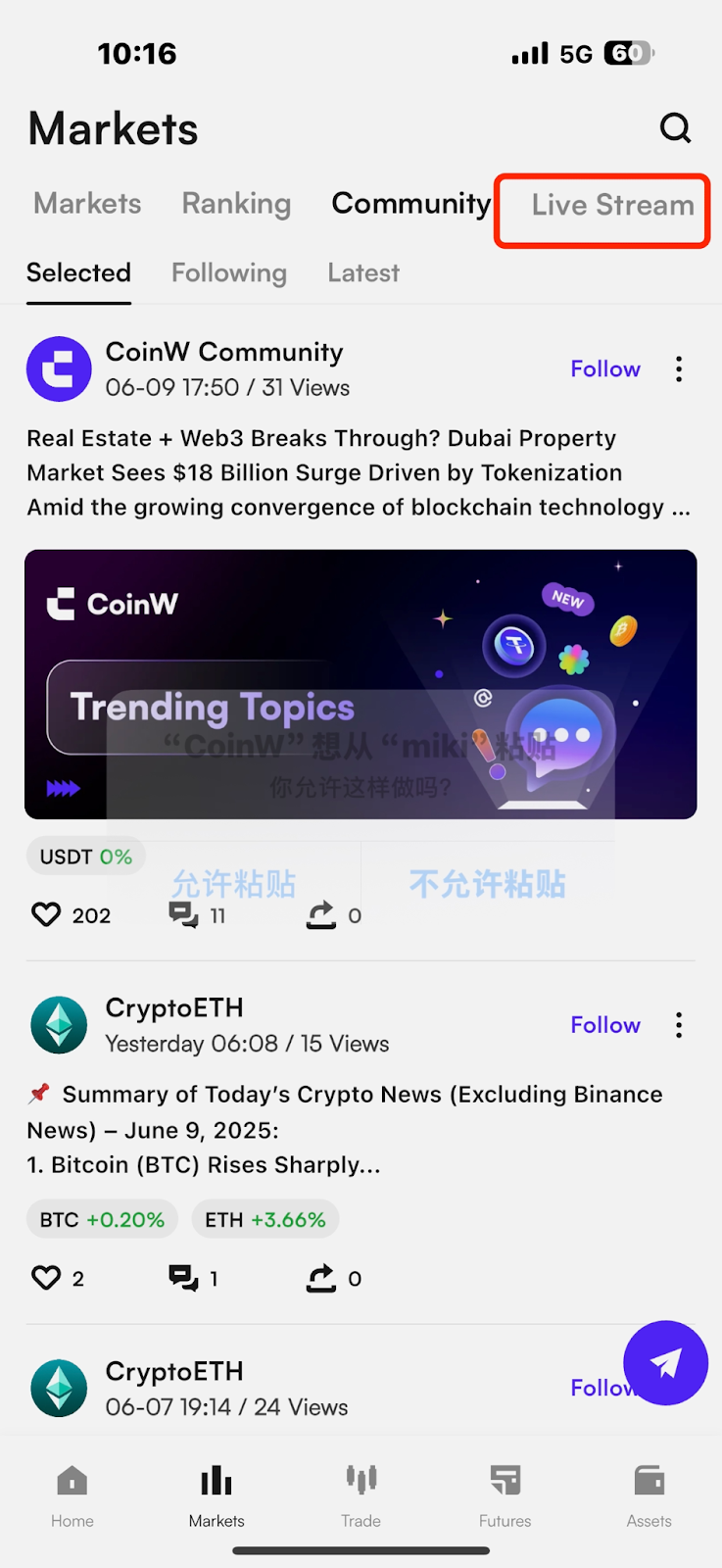Open more options for CoinW Community post
The image size is (722, 1568).
pos(679,369)
